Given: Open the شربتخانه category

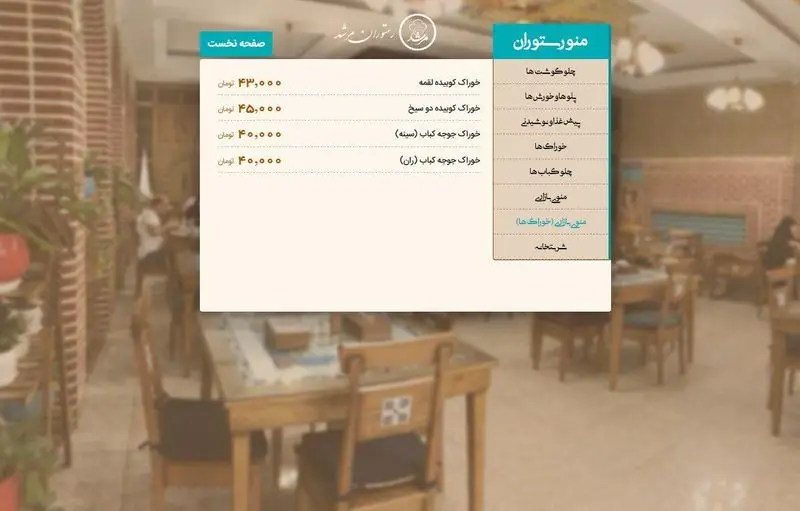Looking at the screenshot, I should coord(551,246).
